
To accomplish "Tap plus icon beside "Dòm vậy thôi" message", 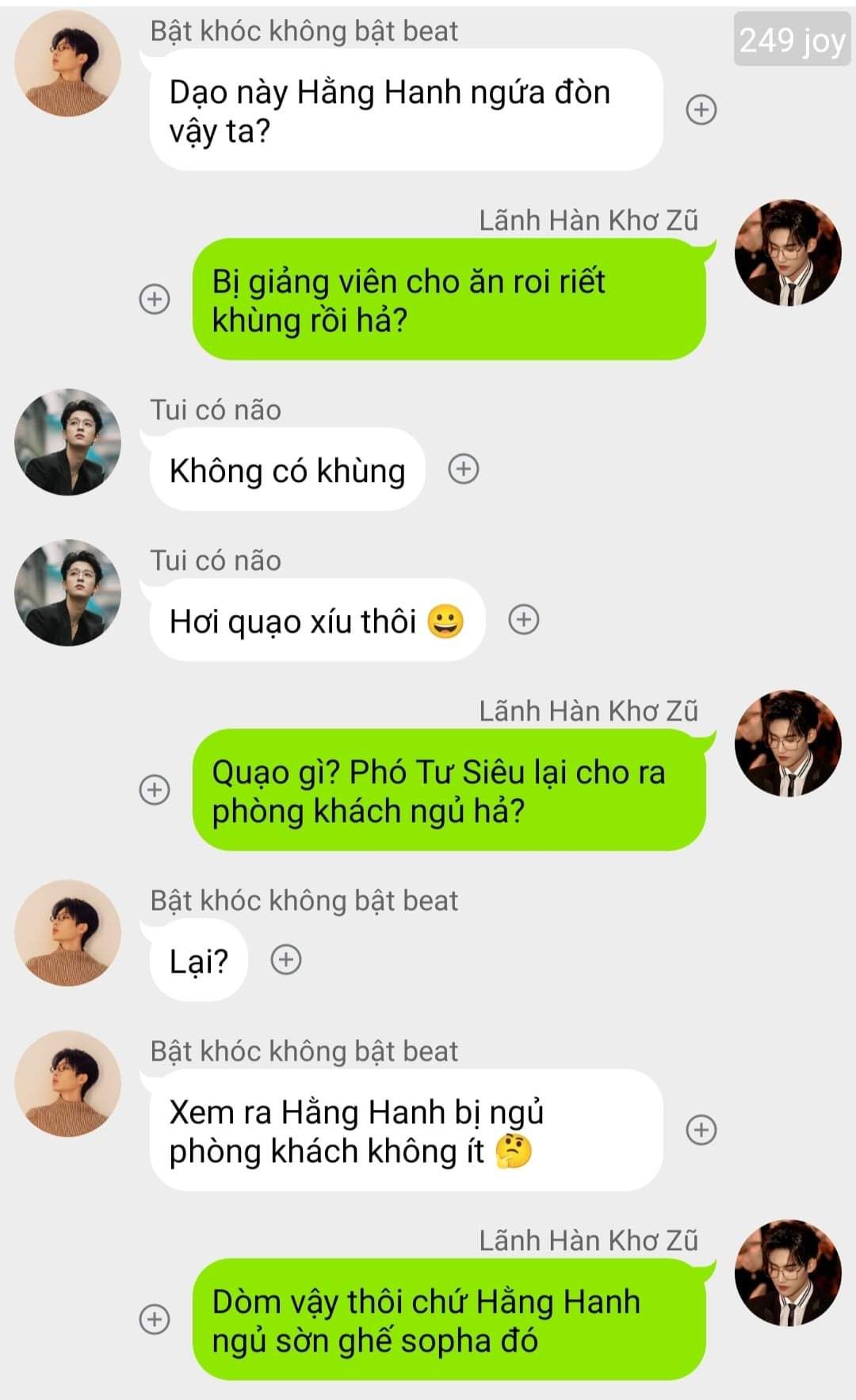I will click(155, 1319).
